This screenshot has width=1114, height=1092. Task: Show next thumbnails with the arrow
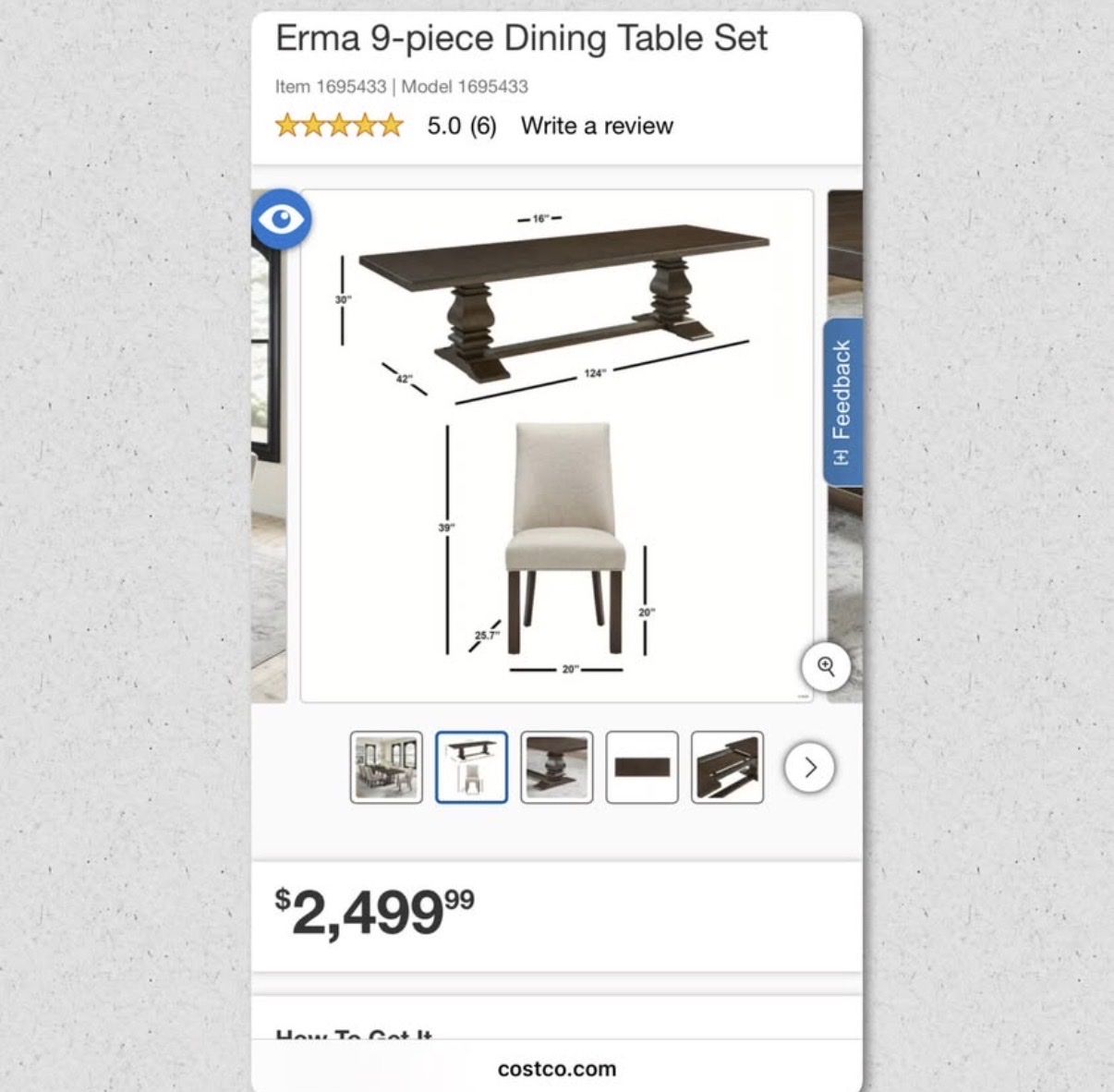coord(810,767)
